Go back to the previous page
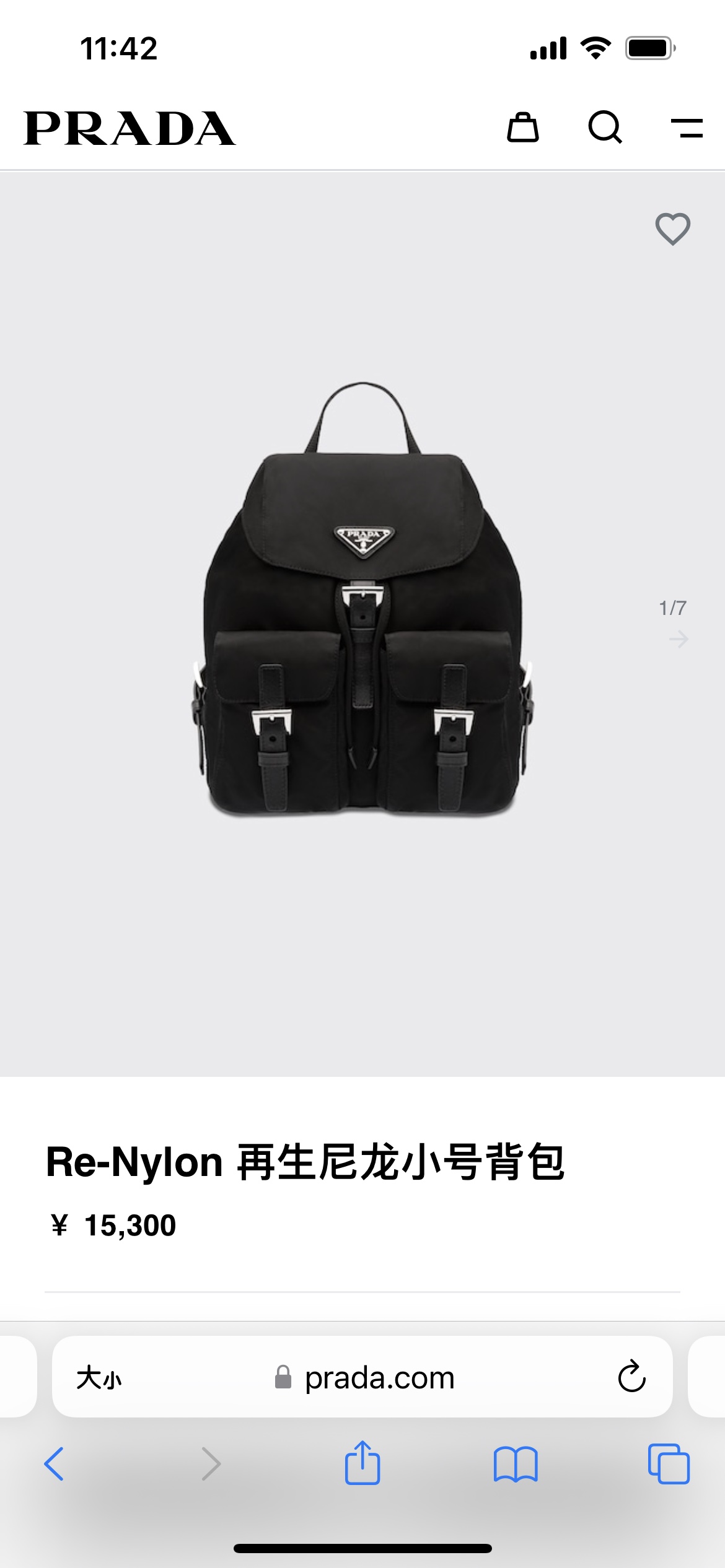Image resolution: width=725 pixels, height=1568 pixels. 55,1464
